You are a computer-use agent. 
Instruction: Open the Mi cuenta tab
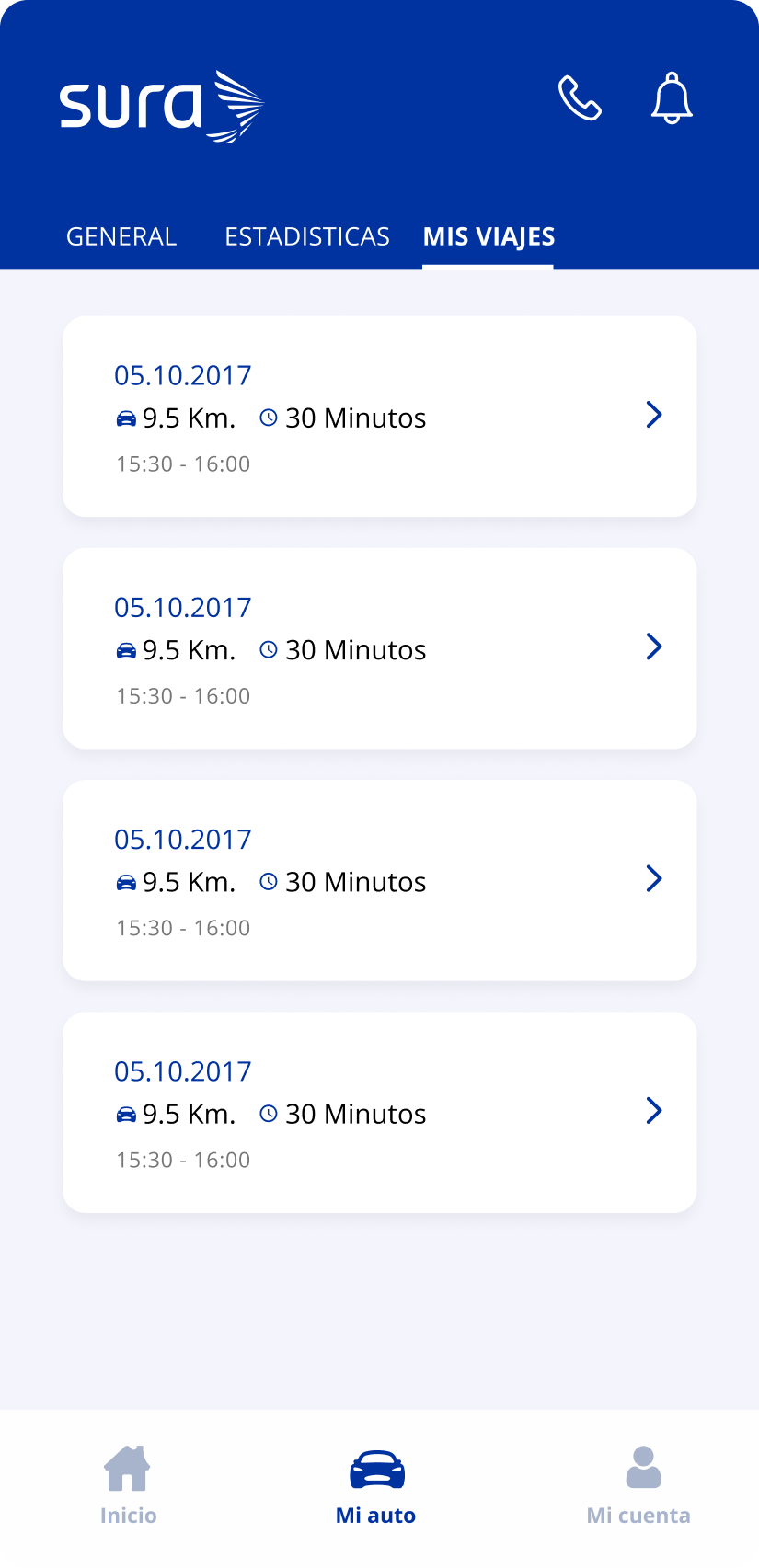coord(638,1485)
